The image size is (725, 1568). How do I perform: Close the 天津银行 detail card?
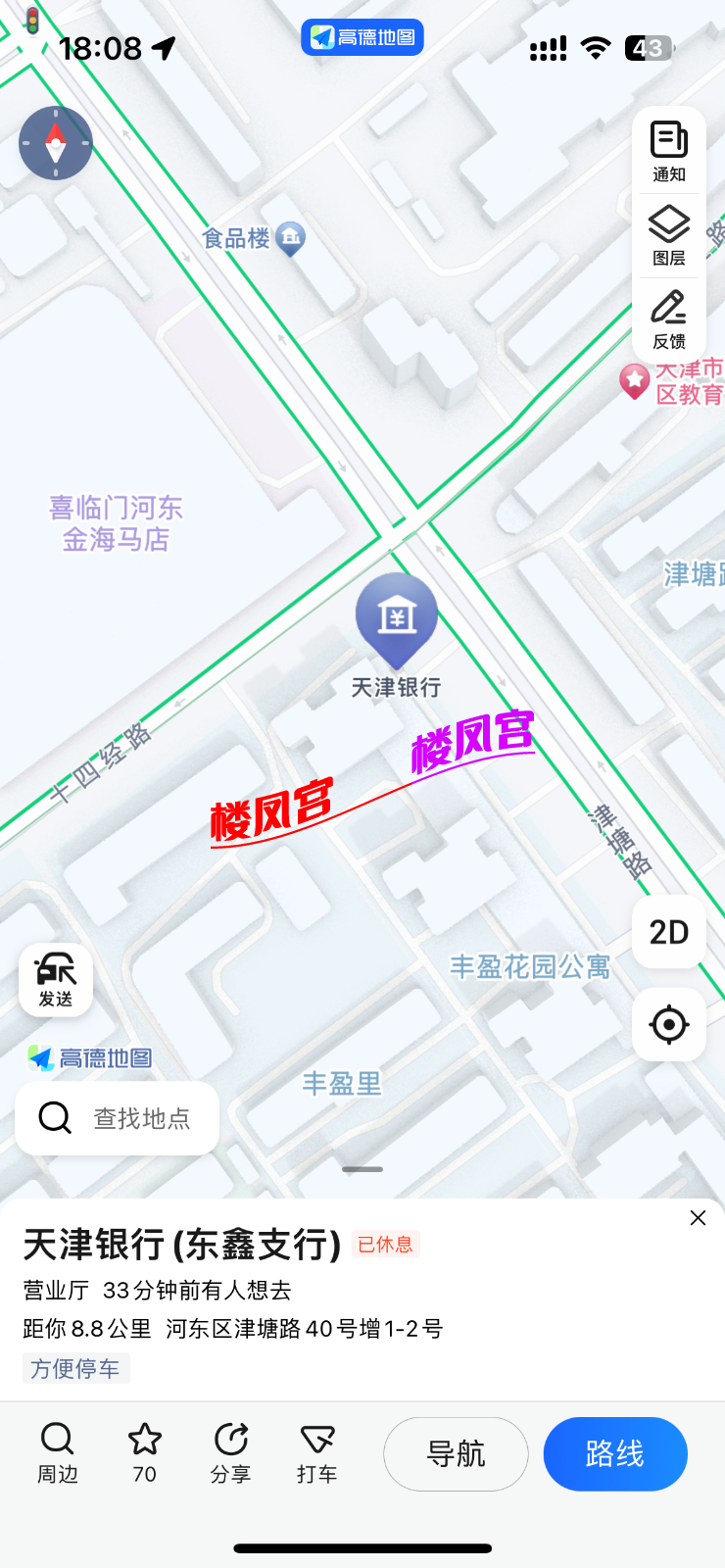coord(698,1217)
